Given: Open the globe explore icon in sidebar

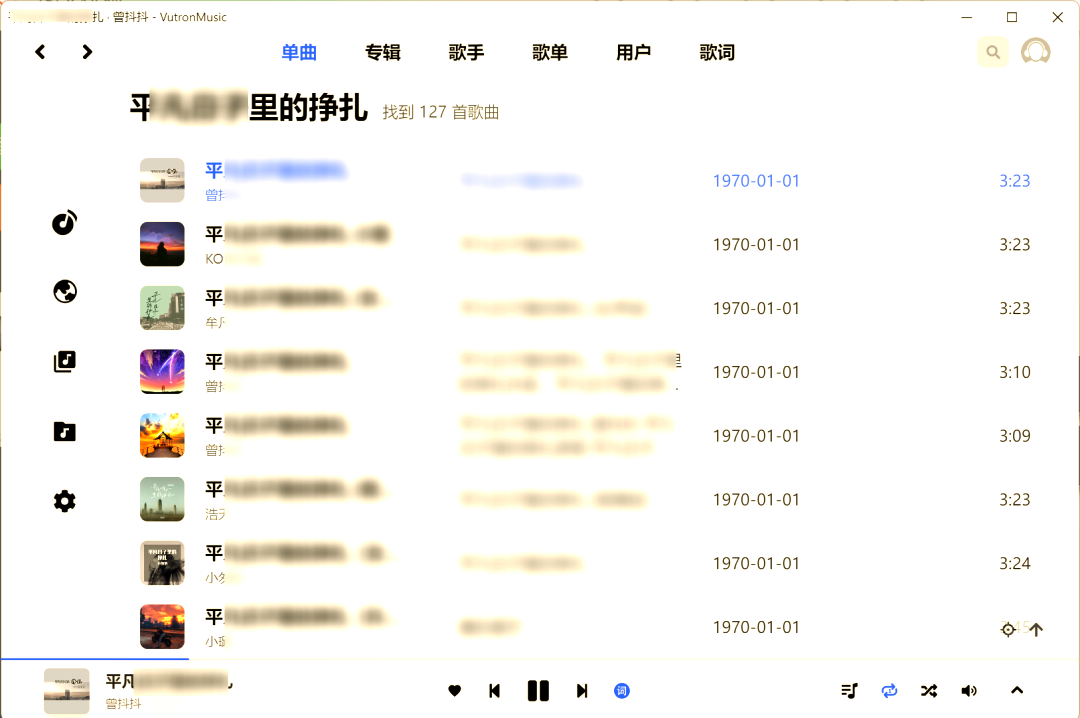Looking at the screenshot, I should coord(64,292).
